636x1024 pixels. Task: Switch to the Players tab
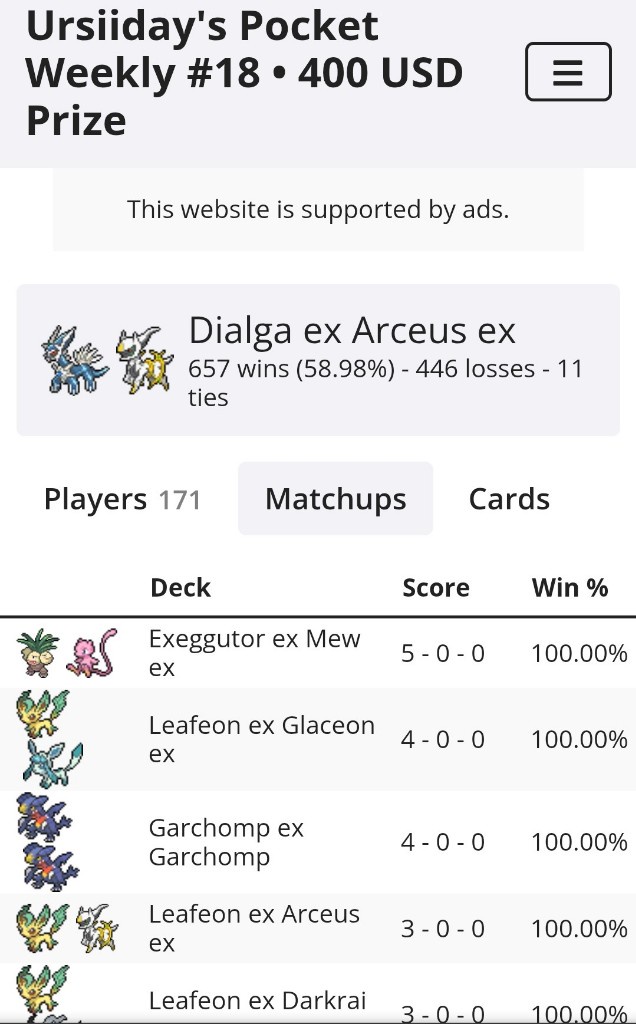(x=122, y=499)
